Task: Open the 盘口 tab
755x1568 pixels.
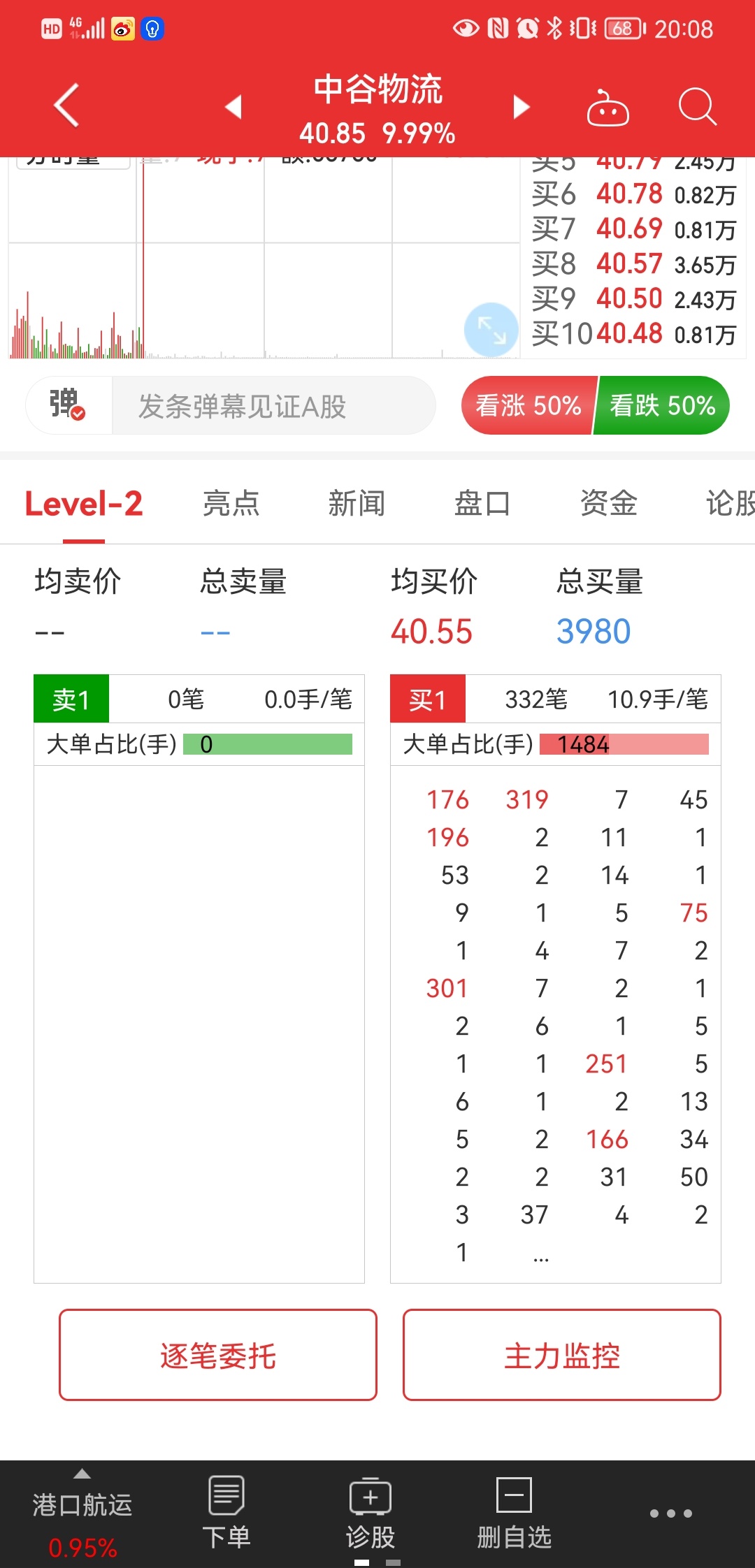Action: pyautogui.click(x=482, y=503)
